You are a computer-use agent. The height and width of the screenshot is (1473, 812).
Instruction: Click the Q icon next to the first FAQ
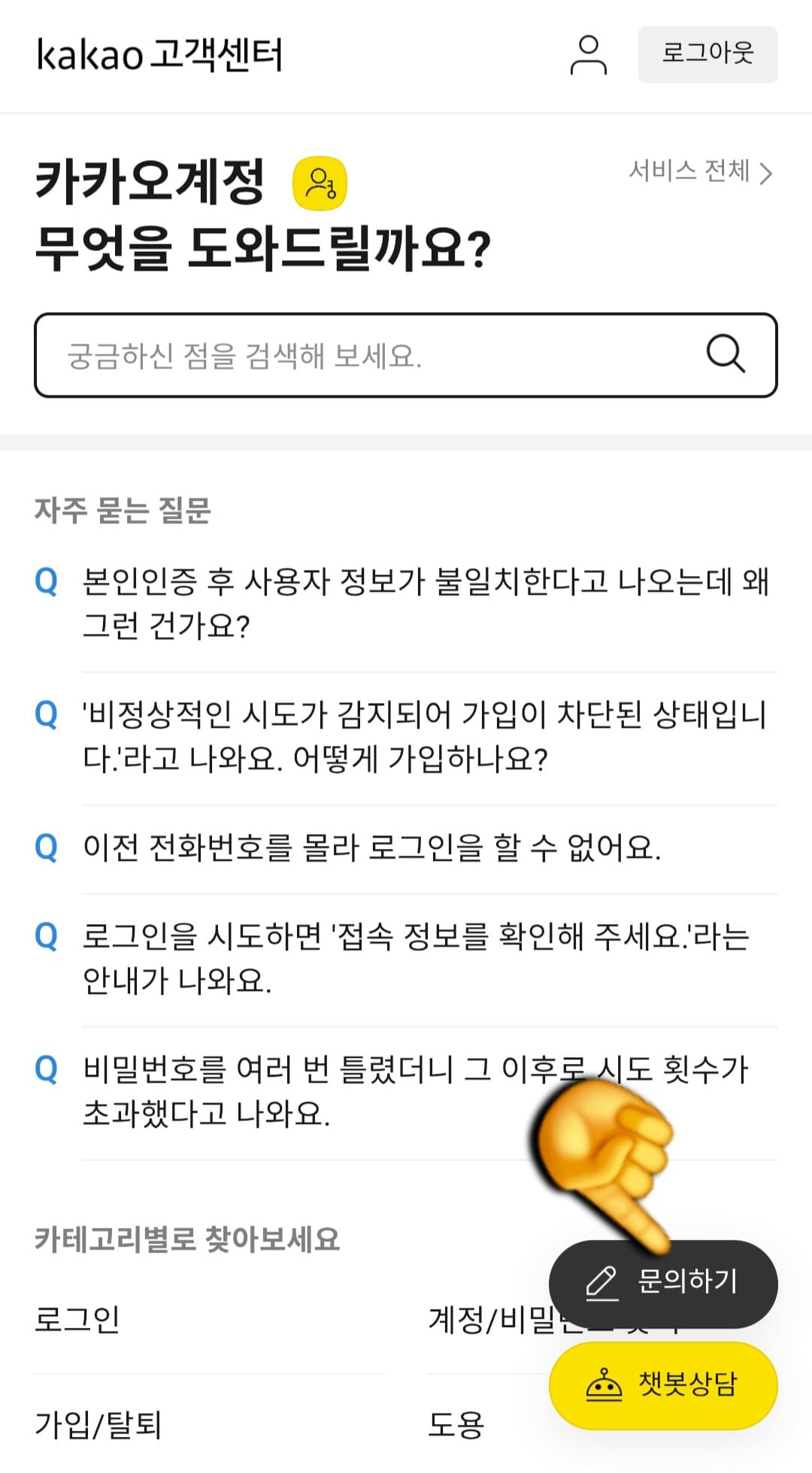pos(47,580)
